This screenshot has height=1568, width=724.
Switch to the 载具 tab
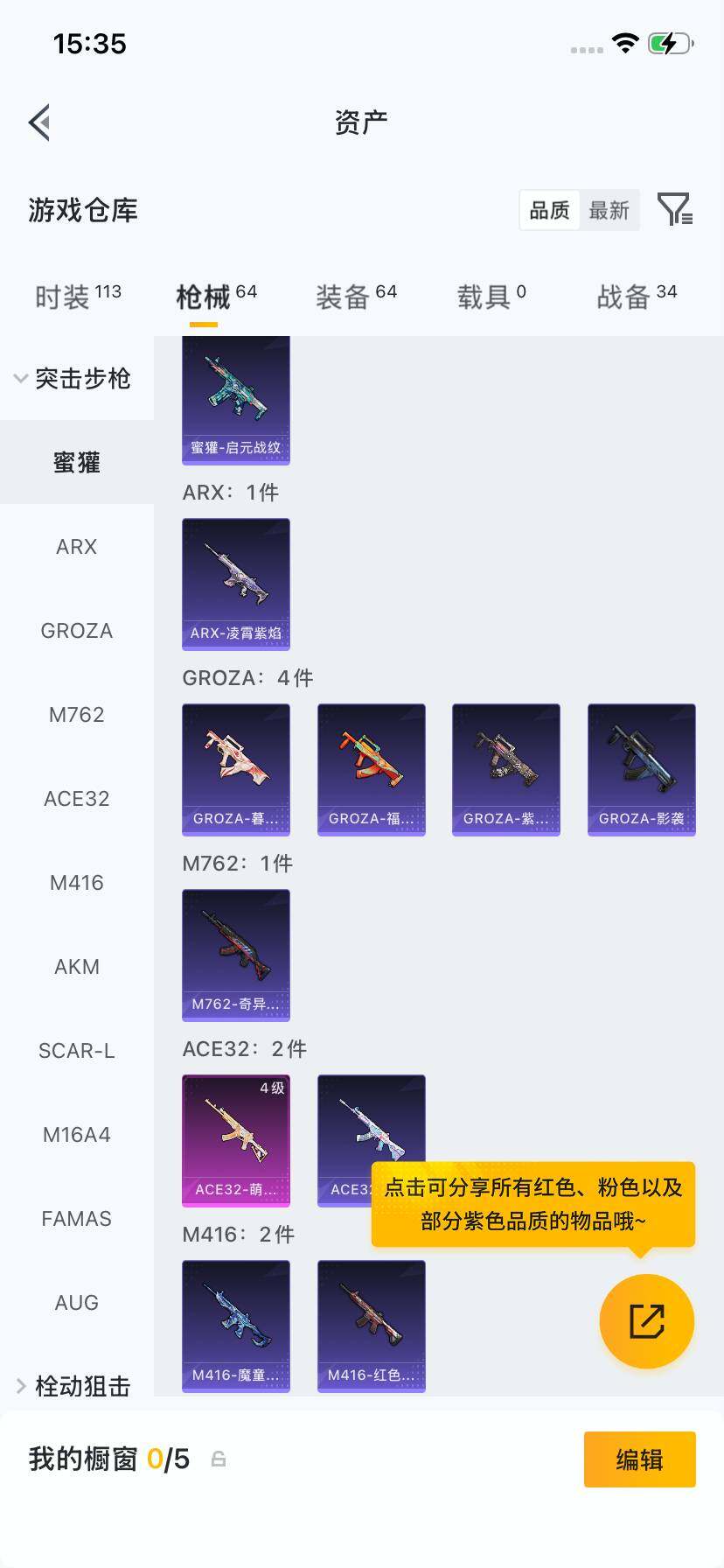(x=491, y=297)
